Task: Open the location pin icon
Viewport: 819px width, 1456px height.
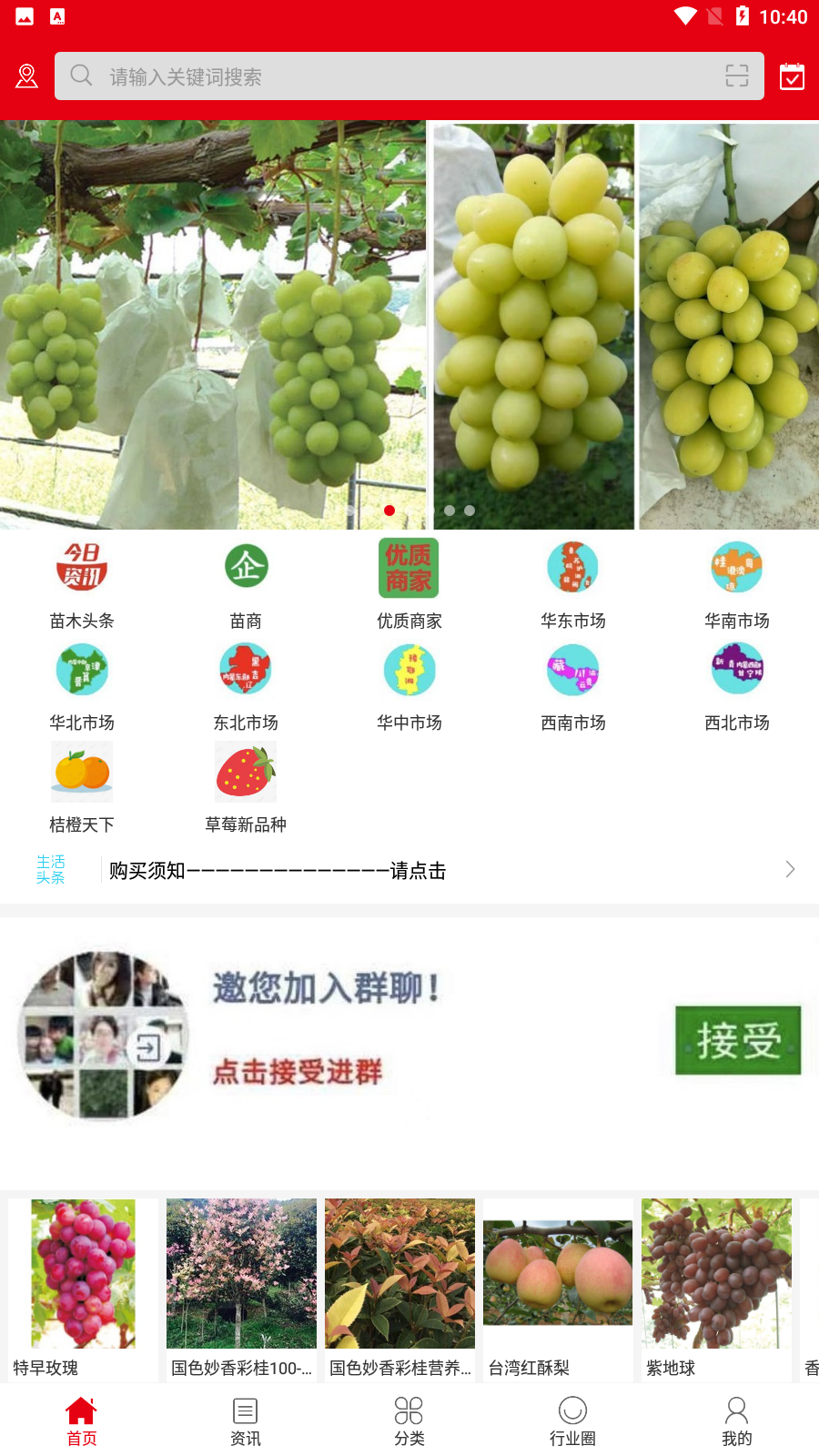Action: click(x=26, y=76)
